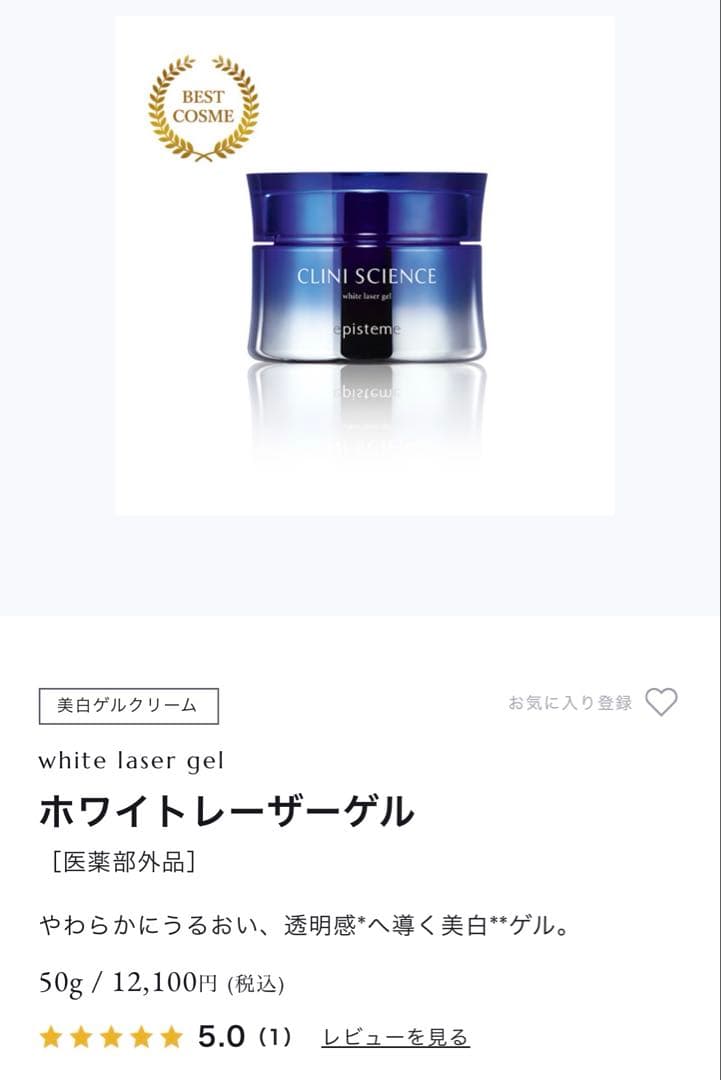Toggle the favorite heart icon
The image size is (721, 1080).
[x=660, y=704]
